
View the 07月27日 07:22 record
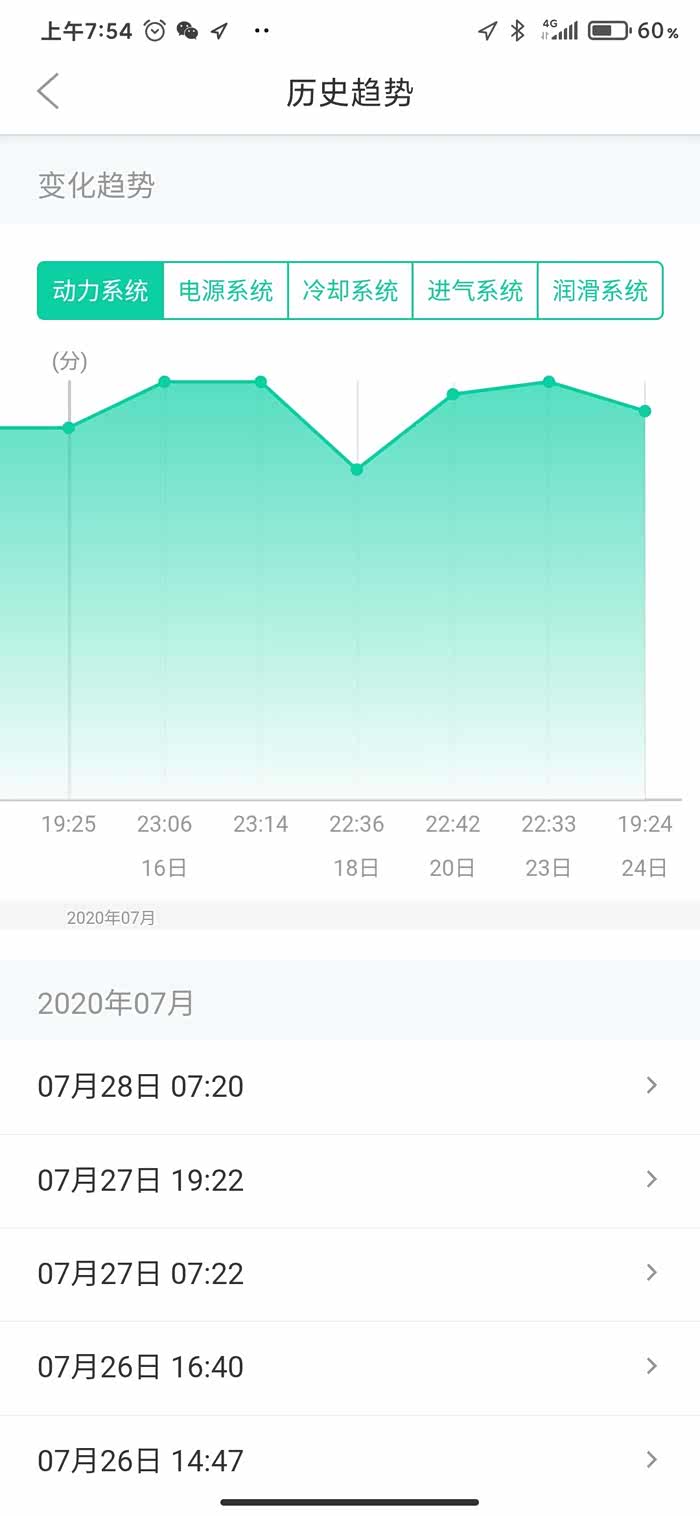point(350,1273)
